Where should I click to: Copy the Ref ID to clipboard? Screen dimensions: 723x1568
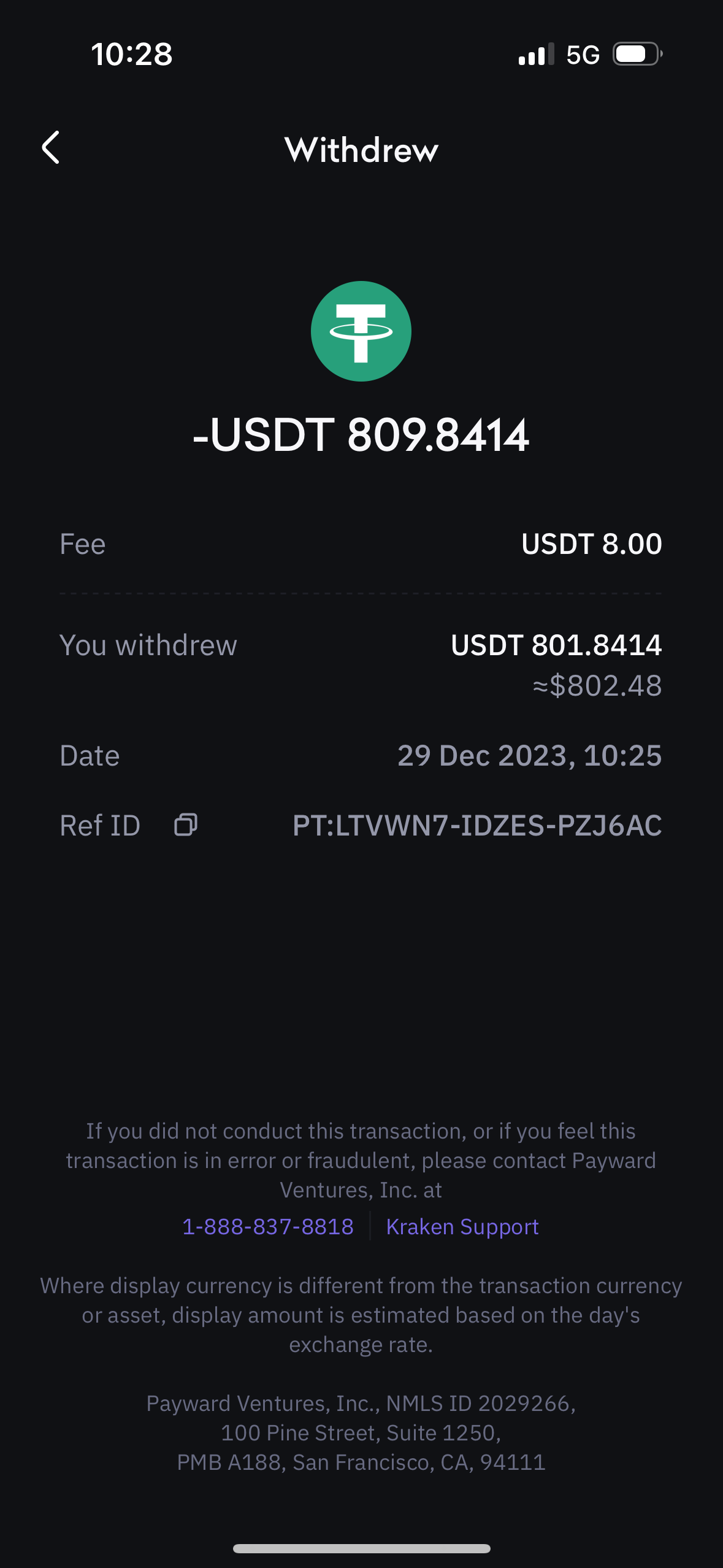coord(186,825)
